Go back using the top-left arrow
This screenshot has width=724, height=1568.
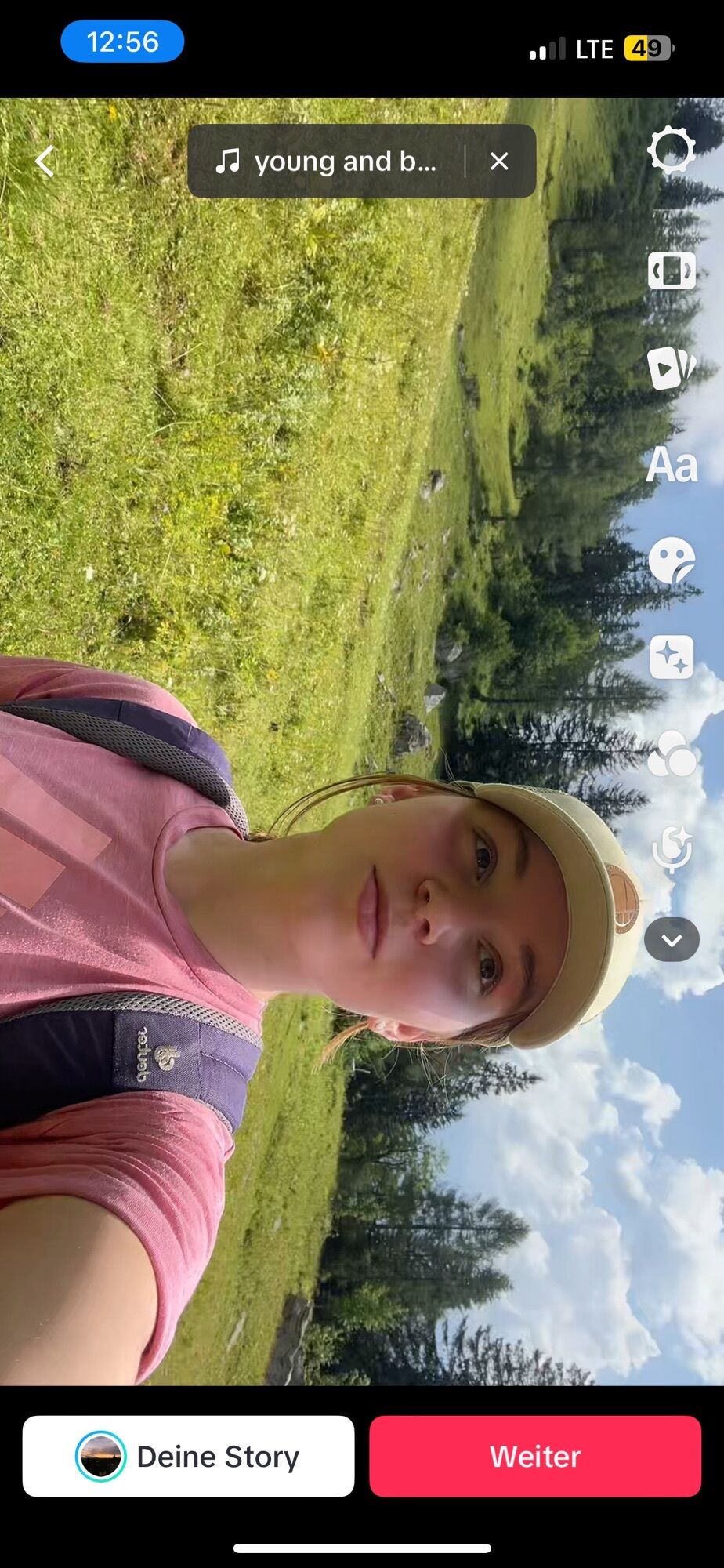[45, 162]
